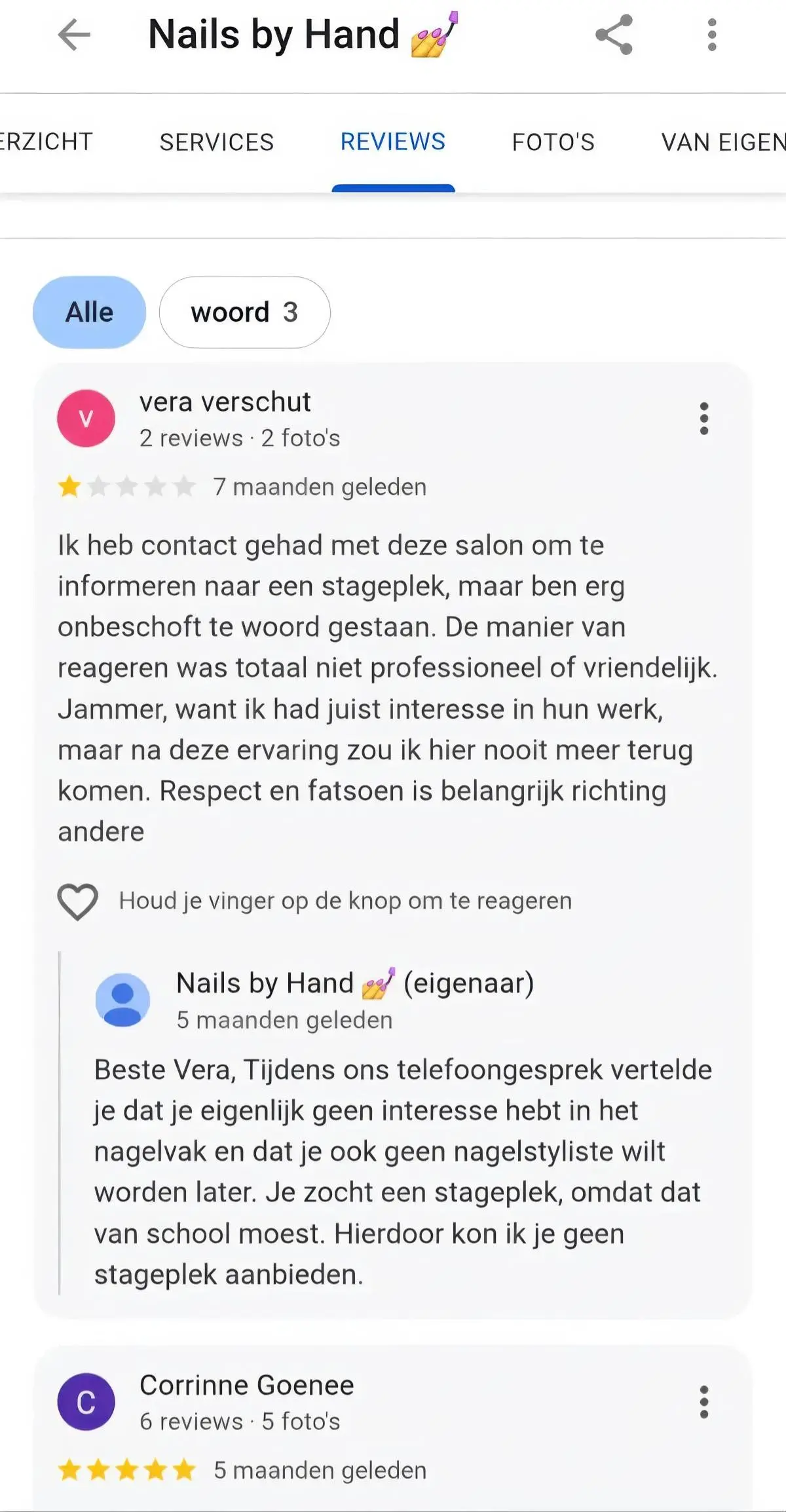Viewport: 786px width, 1512px height.
Task: Open the Foto's tab
Action: click(x=553, y=142)
